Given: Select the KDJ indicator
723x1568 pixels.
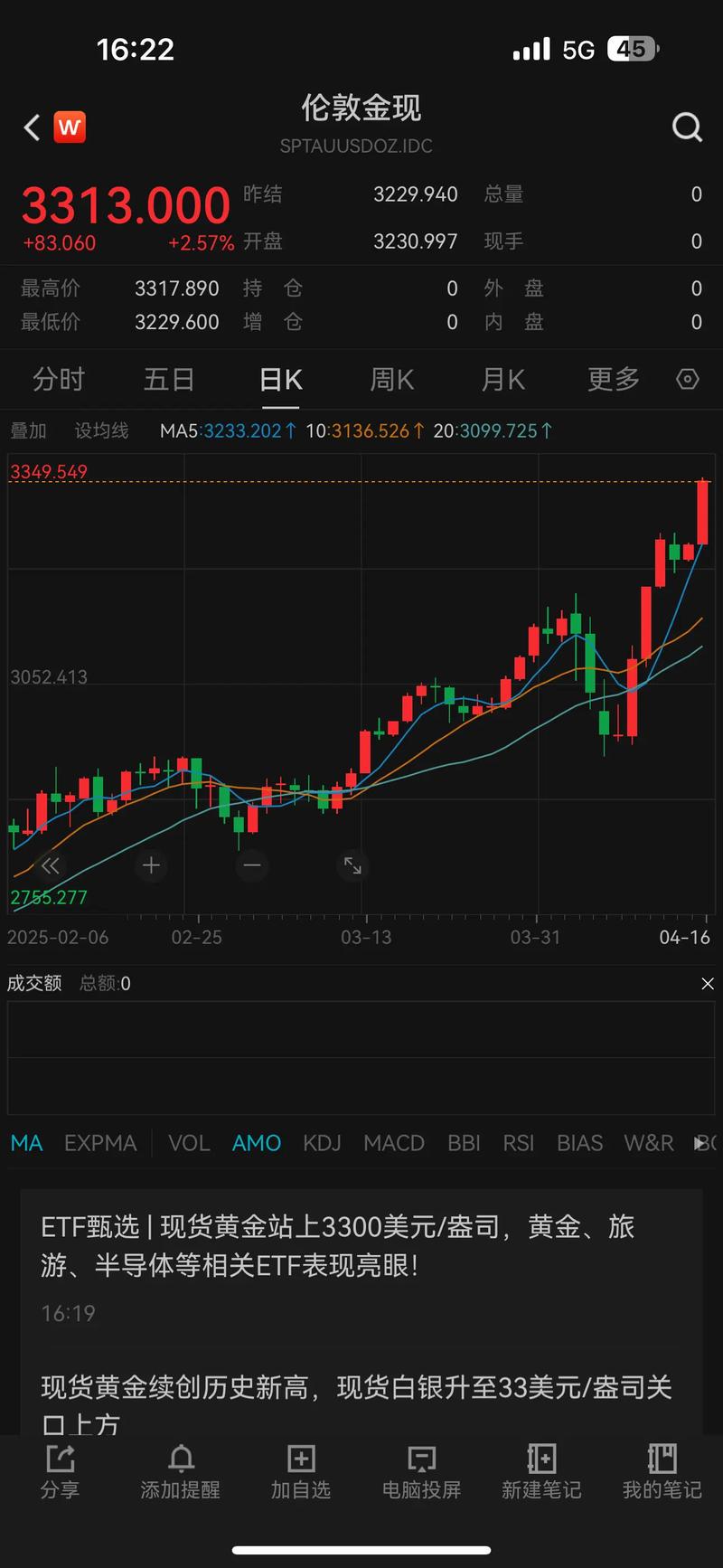Looking at the screenshot, I should pos(322,1143).
